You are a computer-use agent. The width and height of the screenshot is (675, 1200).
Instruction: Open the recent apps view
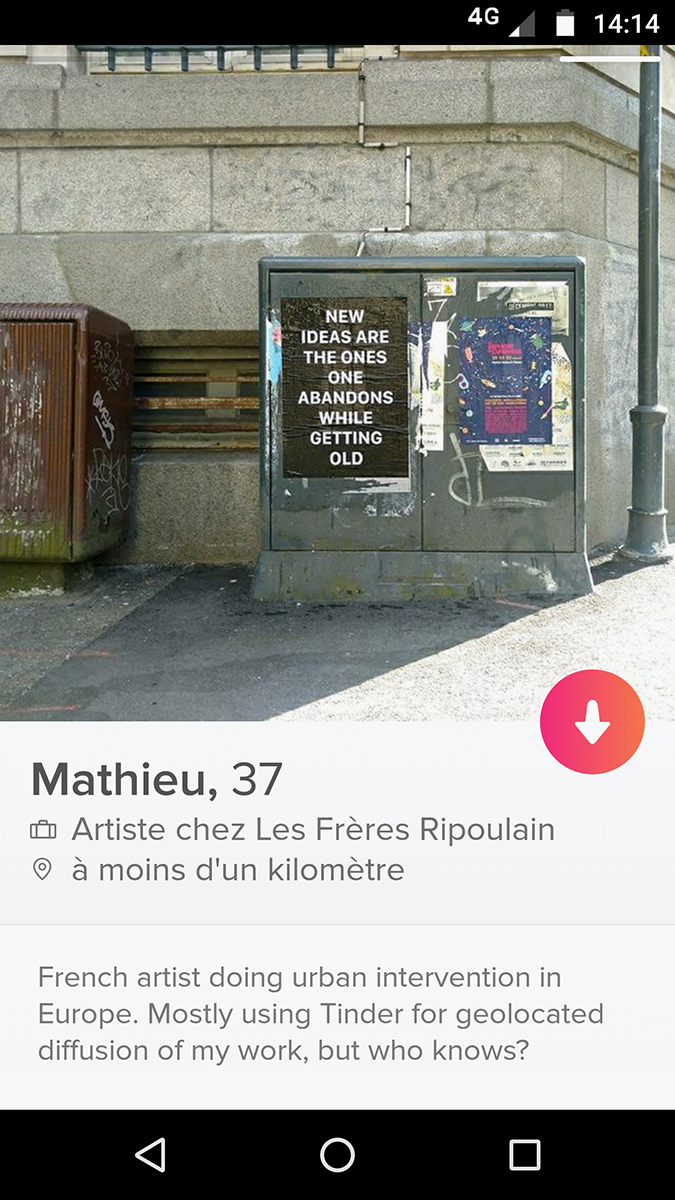(x=525, y=1155)
